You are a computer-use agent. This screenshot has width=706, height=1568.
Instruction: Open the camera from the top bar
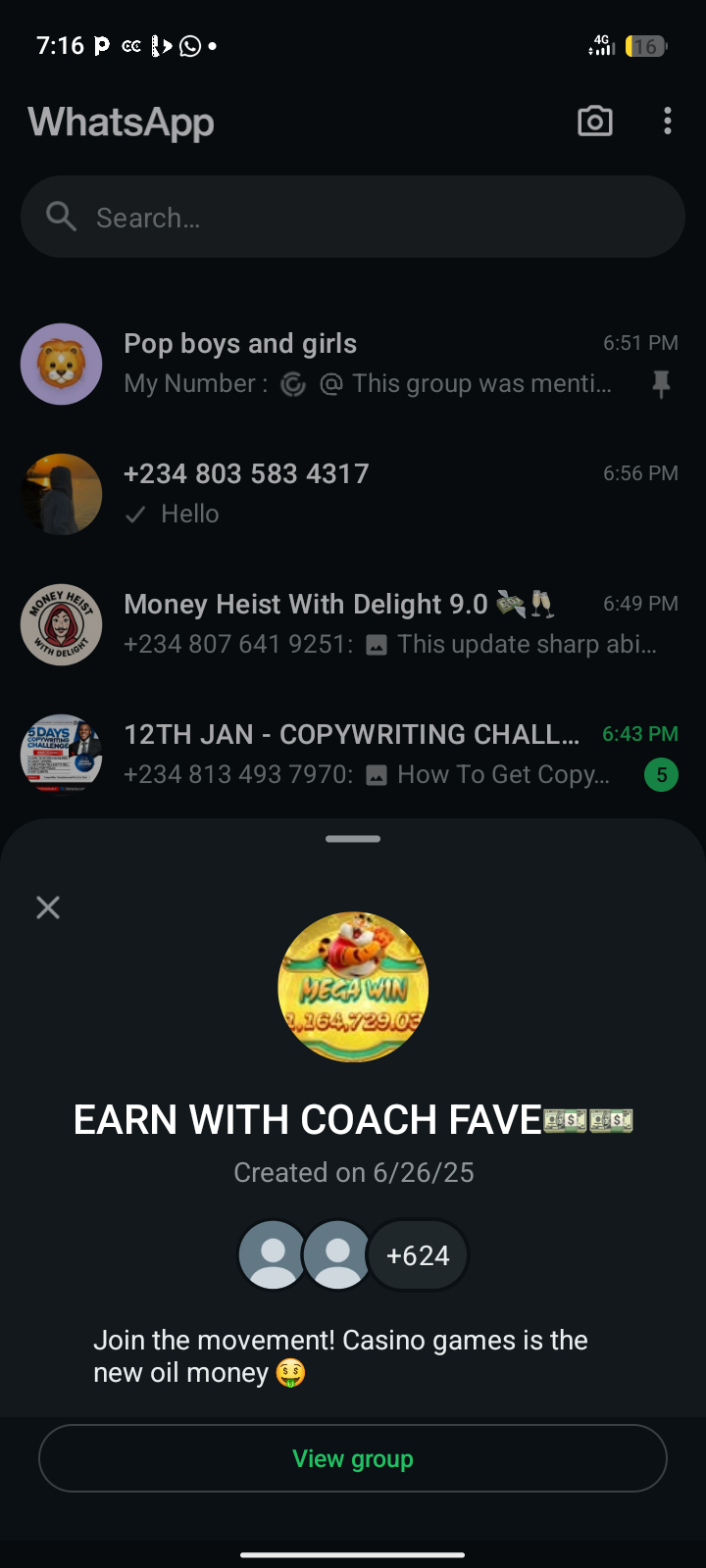[x=595, y=122]
